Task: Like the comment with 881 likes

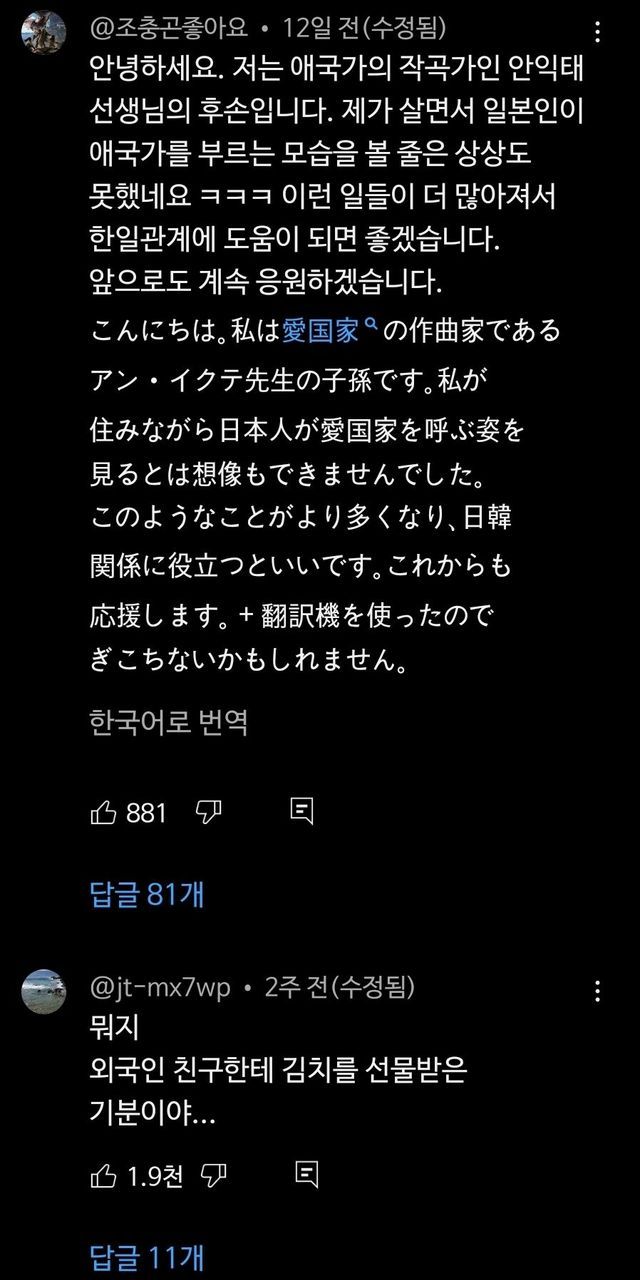Action: click(x=103, y=812)
